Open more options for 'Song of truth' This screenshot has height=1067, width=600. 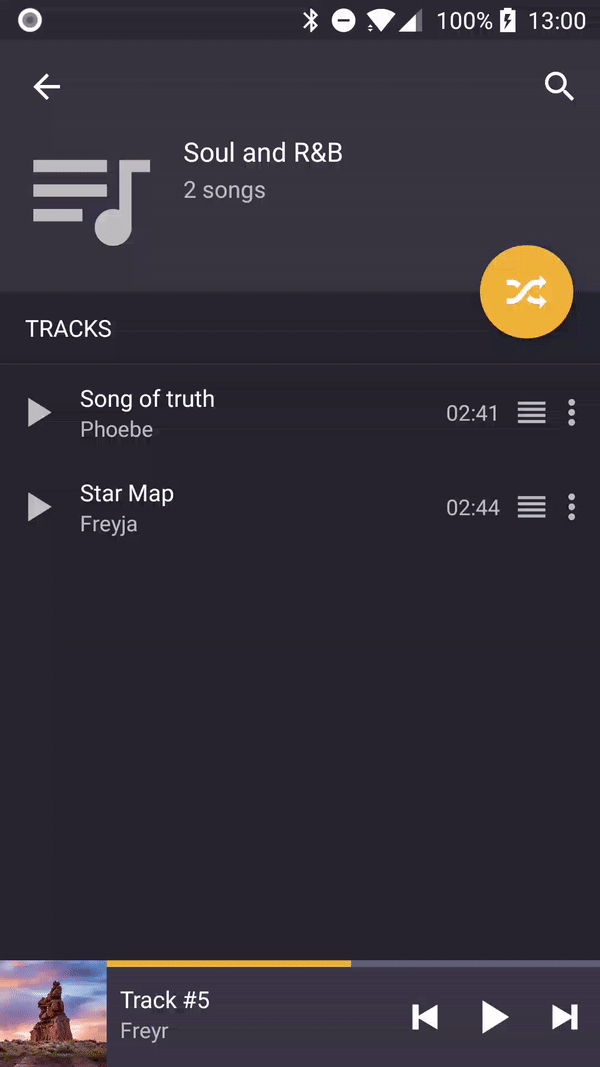[572, 412]
